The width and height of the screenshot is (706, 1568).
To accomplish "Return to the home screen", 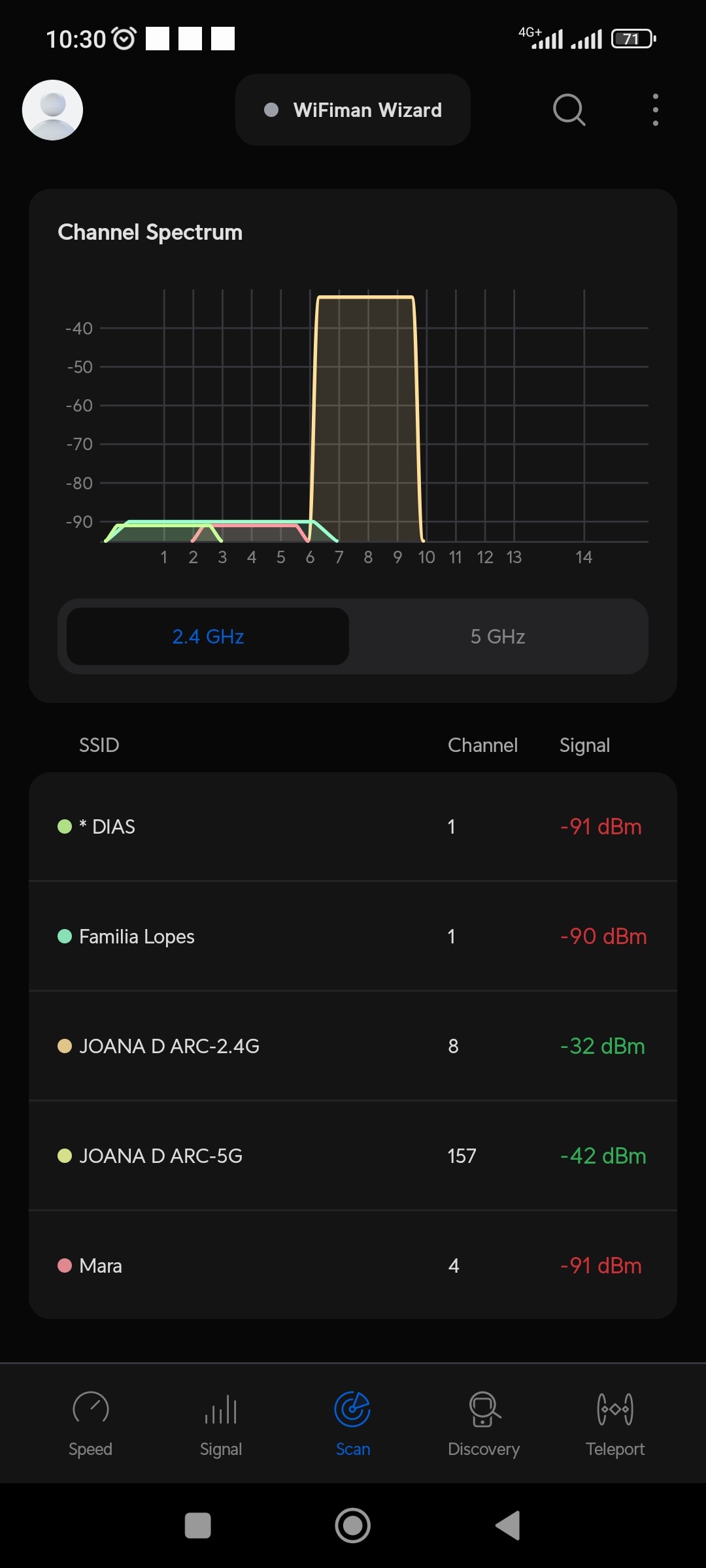I will [x=353, y=1526].
